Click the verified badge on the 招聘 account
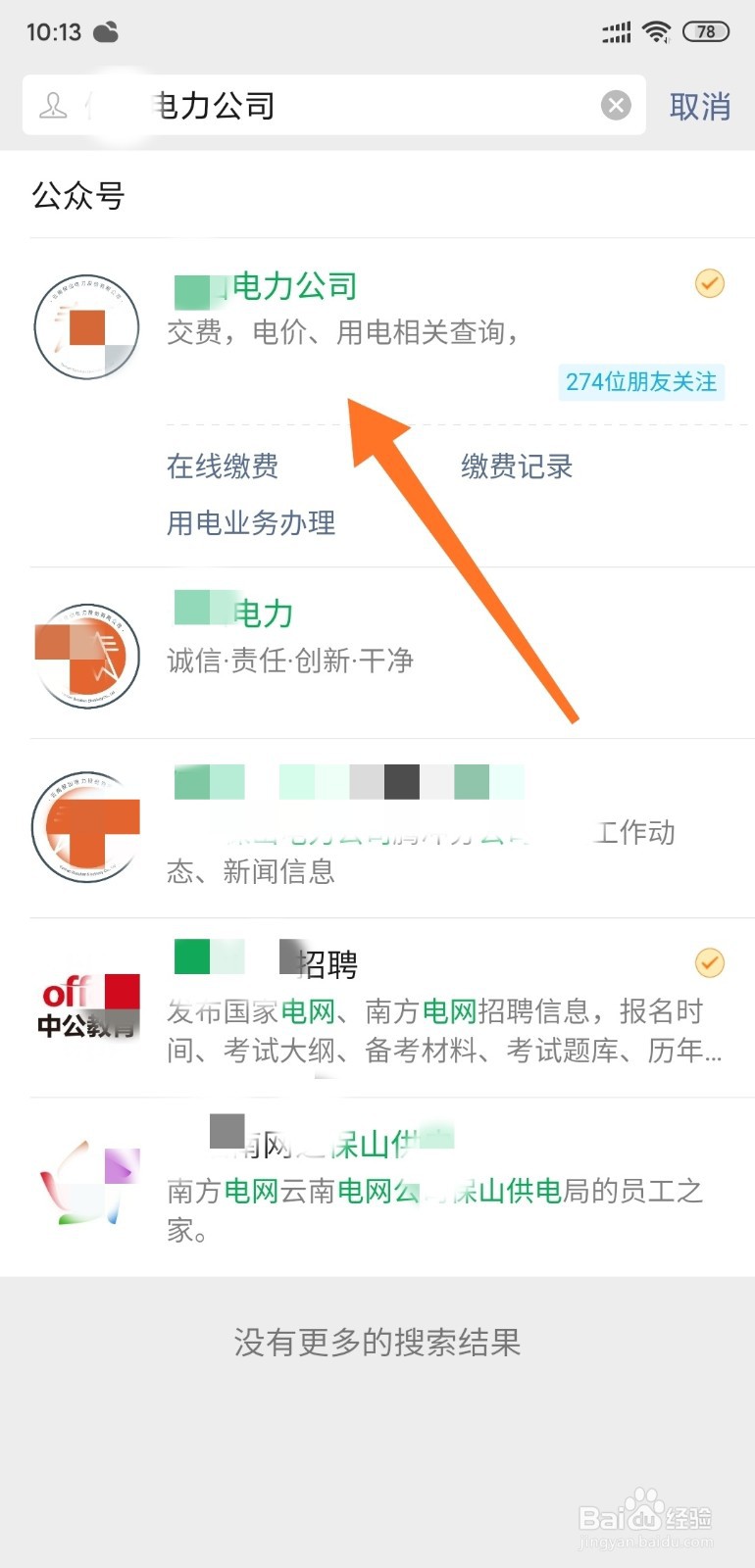 (709, 964)
